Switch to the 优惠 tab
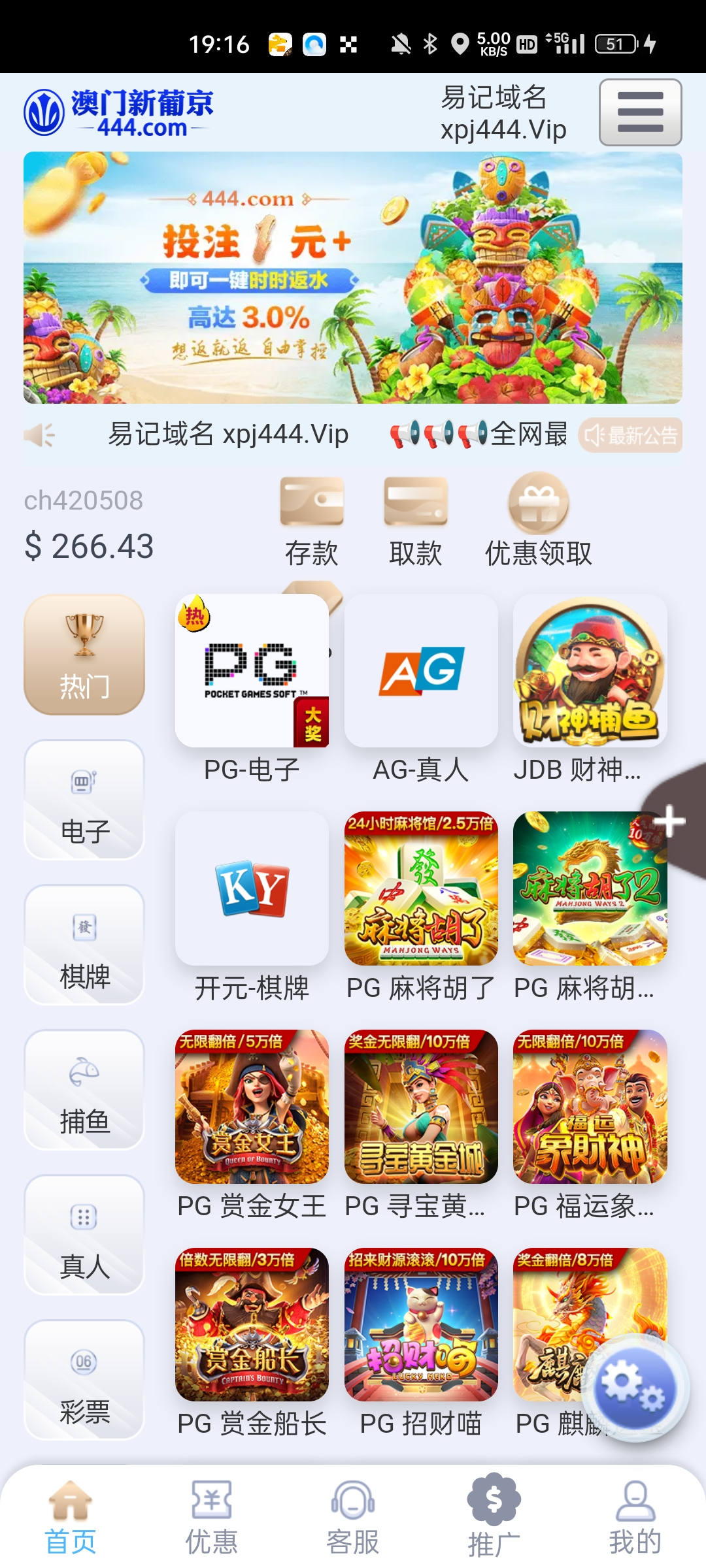 click(211, 1517)
